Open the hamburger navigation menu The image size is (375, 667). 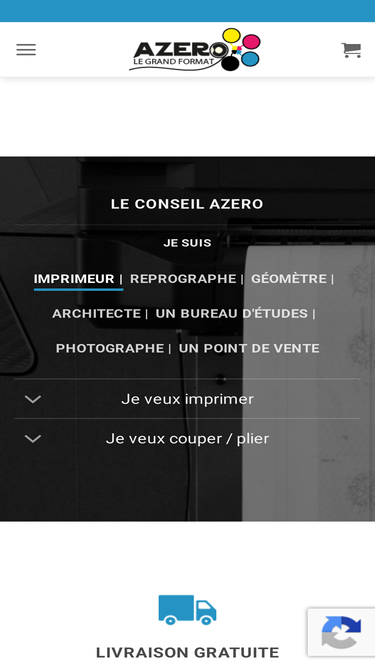point(26,50)
